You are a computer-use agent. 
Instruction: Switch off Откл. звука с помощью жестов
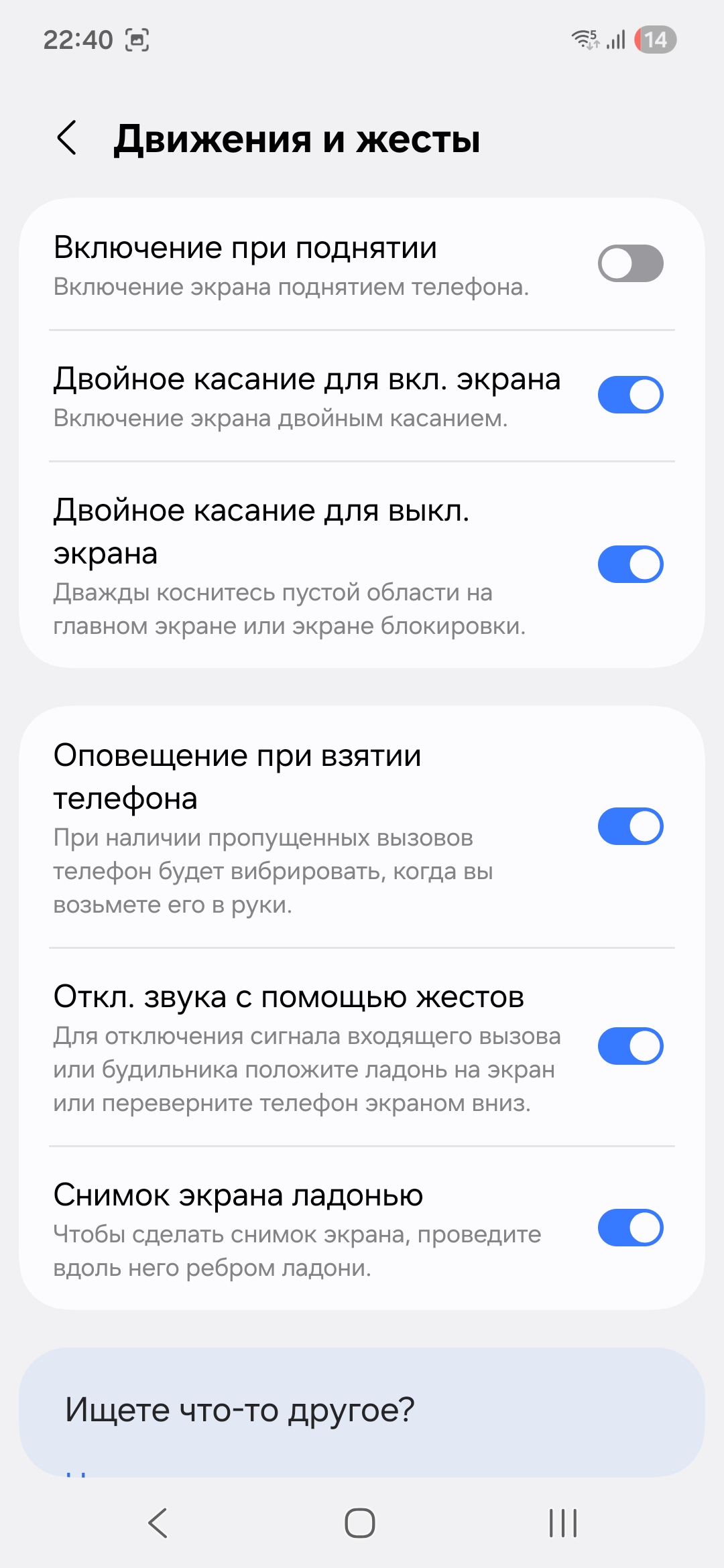click(630, 1046)
